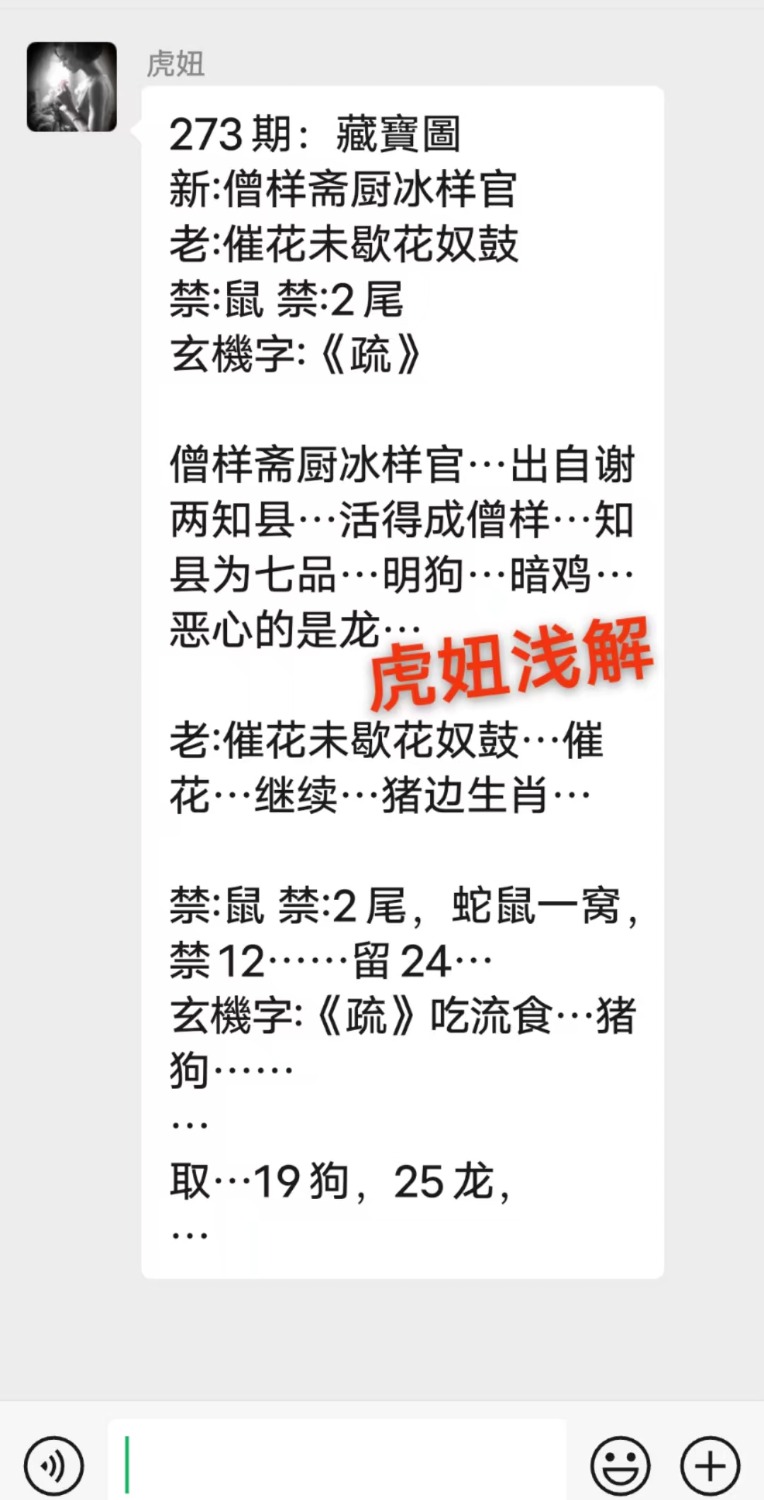This screenshot has width=764, height=1500.
Task: Open 虎妞's profile avatar
Action: pos(71,87)
